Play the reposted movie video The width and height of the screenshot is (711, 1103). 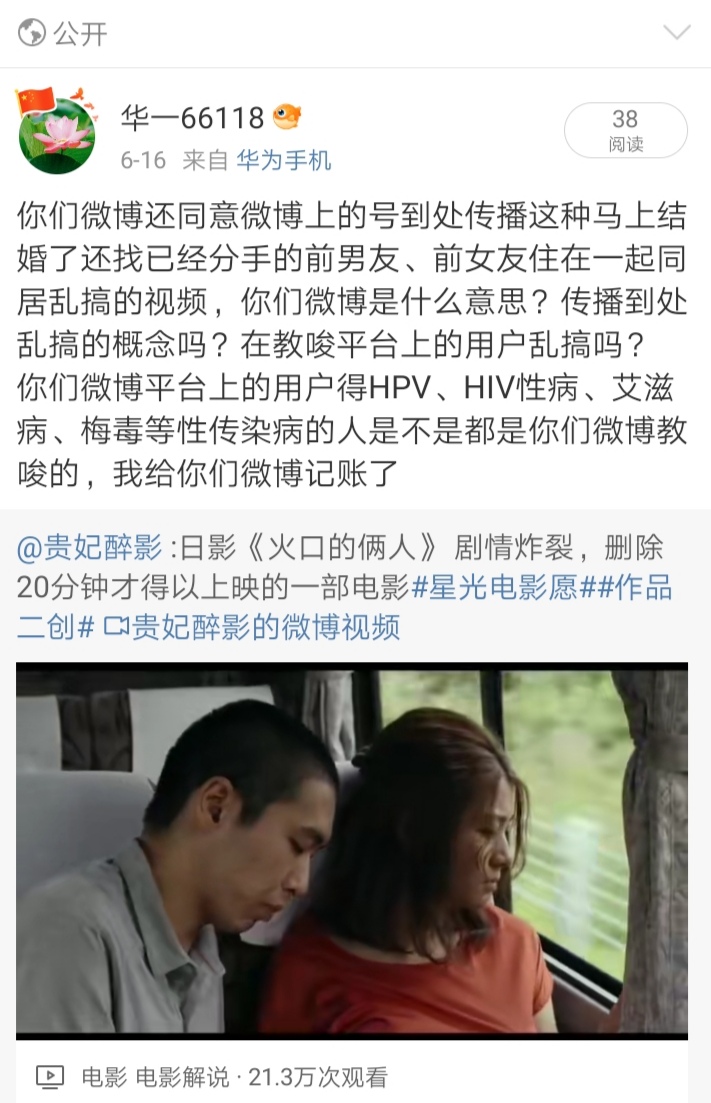tap(352, 851)
